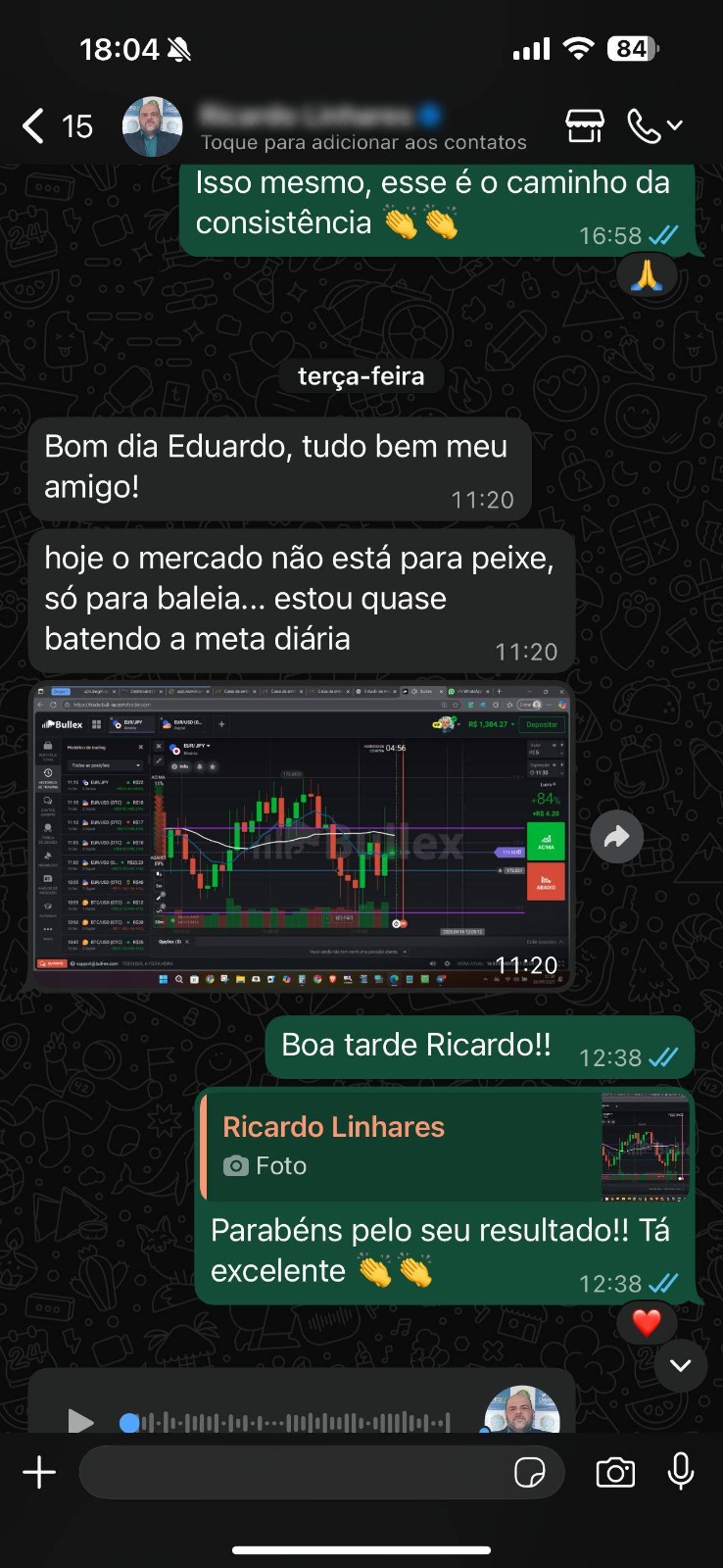
Task: Tap the microphone to record audio
Action: 681,1472
